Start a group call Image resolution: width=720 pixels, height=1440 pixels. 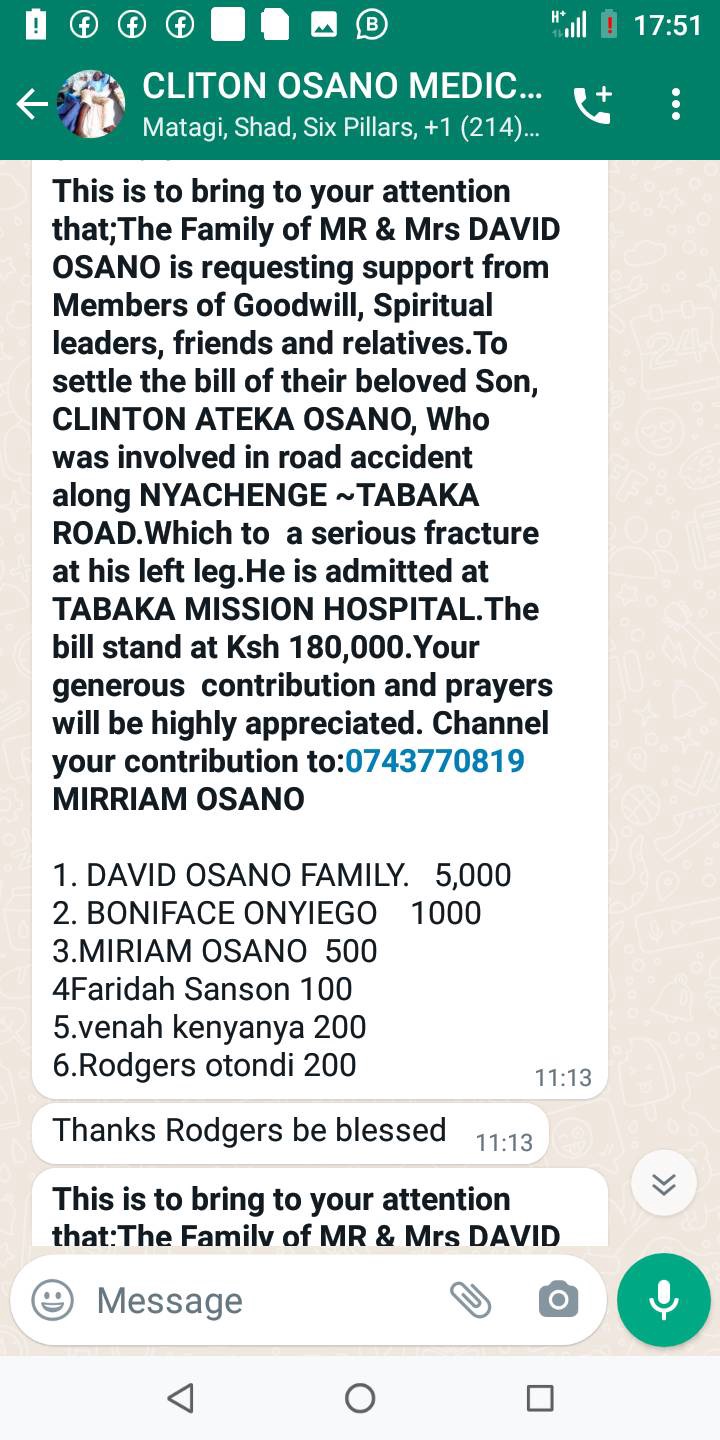[592, 104]
